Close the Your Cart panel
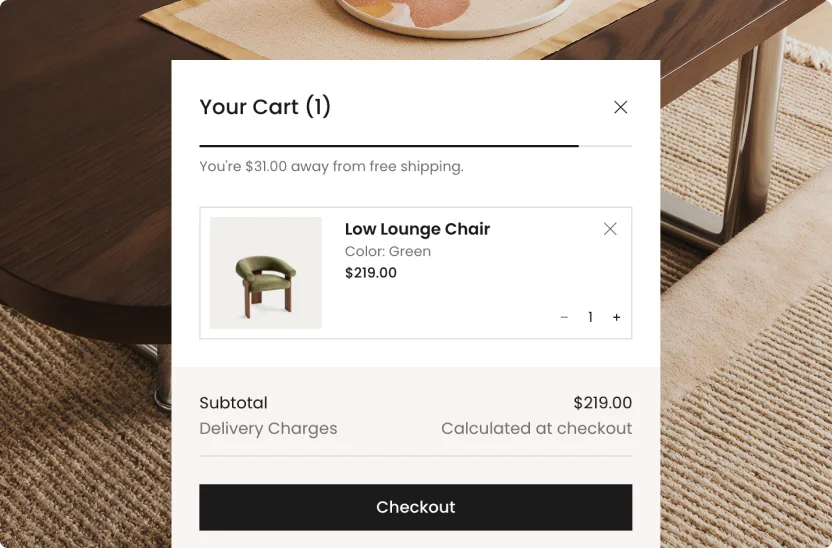 coord(620,107)
